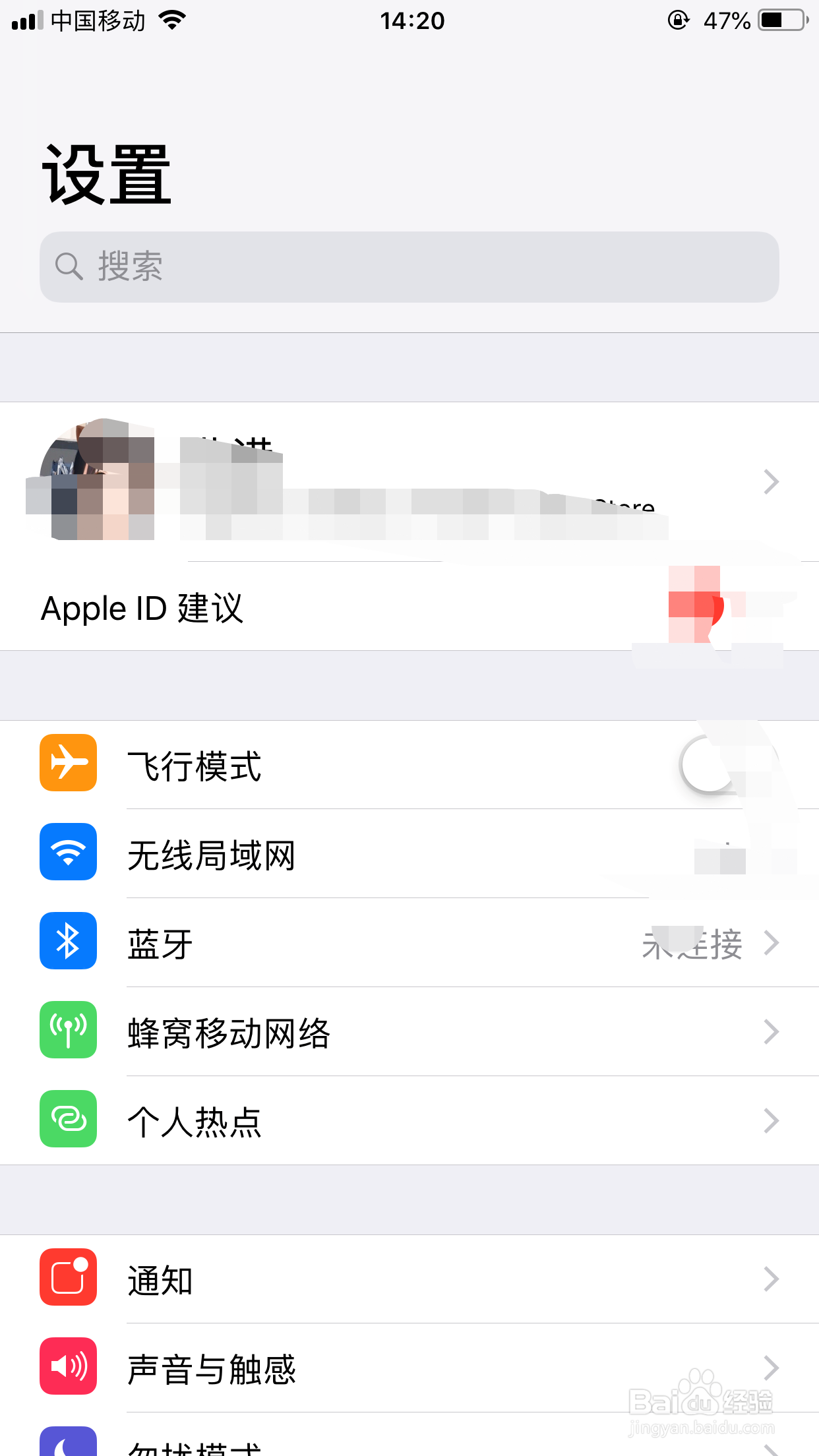Select the 个人热点 hotspot icon
Screen dimensions: 819x1456
click(x=68, y=1119)
